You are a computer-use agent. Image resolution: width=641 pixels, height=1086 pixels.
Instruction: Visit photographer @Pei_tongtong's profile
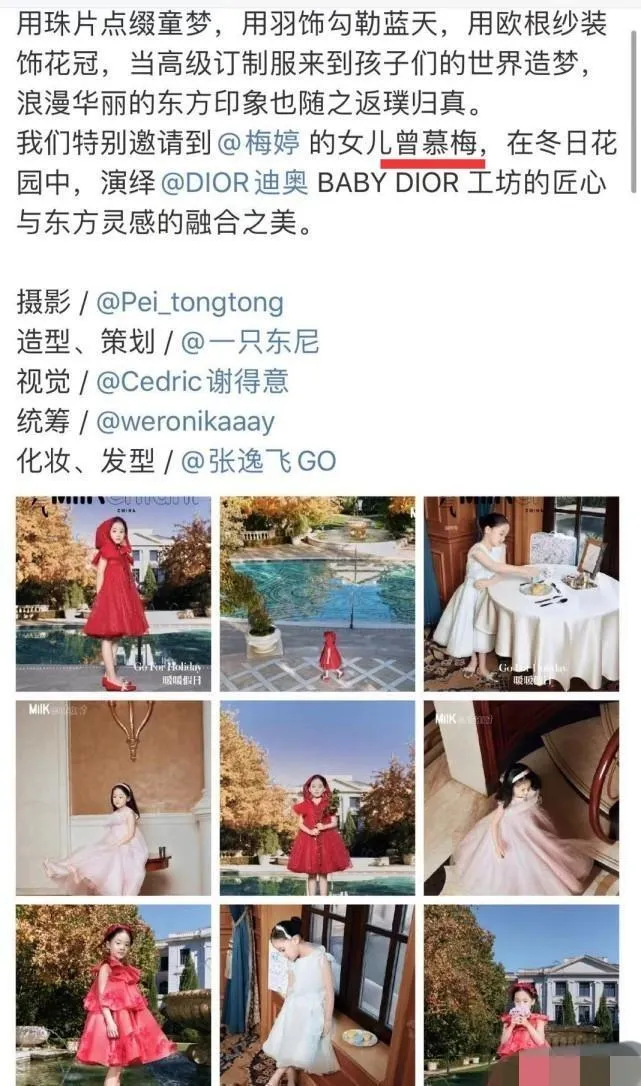189,303
